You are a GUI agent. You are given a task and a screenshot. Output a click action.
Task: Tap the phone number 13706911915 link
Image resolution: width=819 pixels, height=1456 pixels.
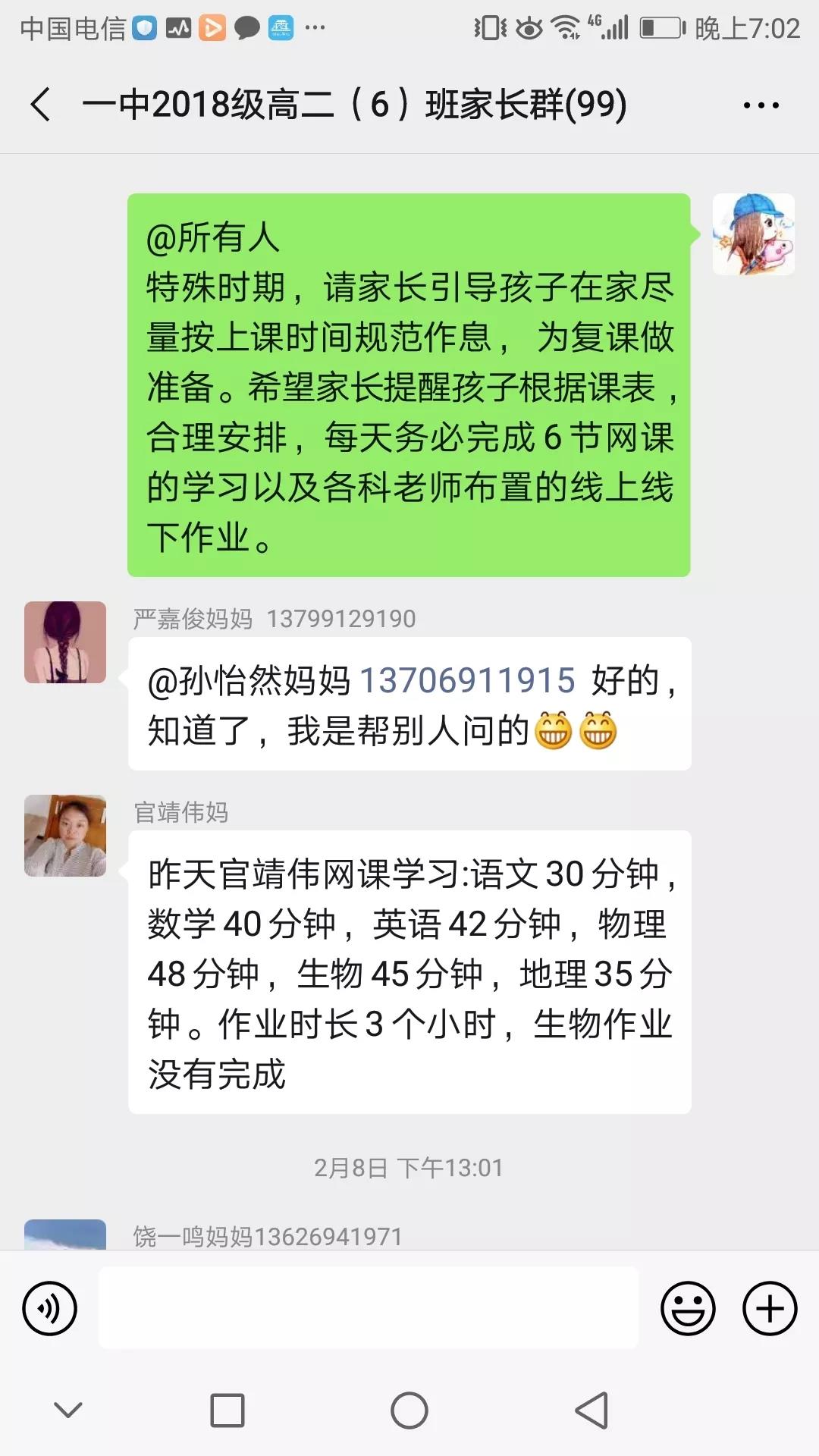pyautogui.click(x=467, y=680)
